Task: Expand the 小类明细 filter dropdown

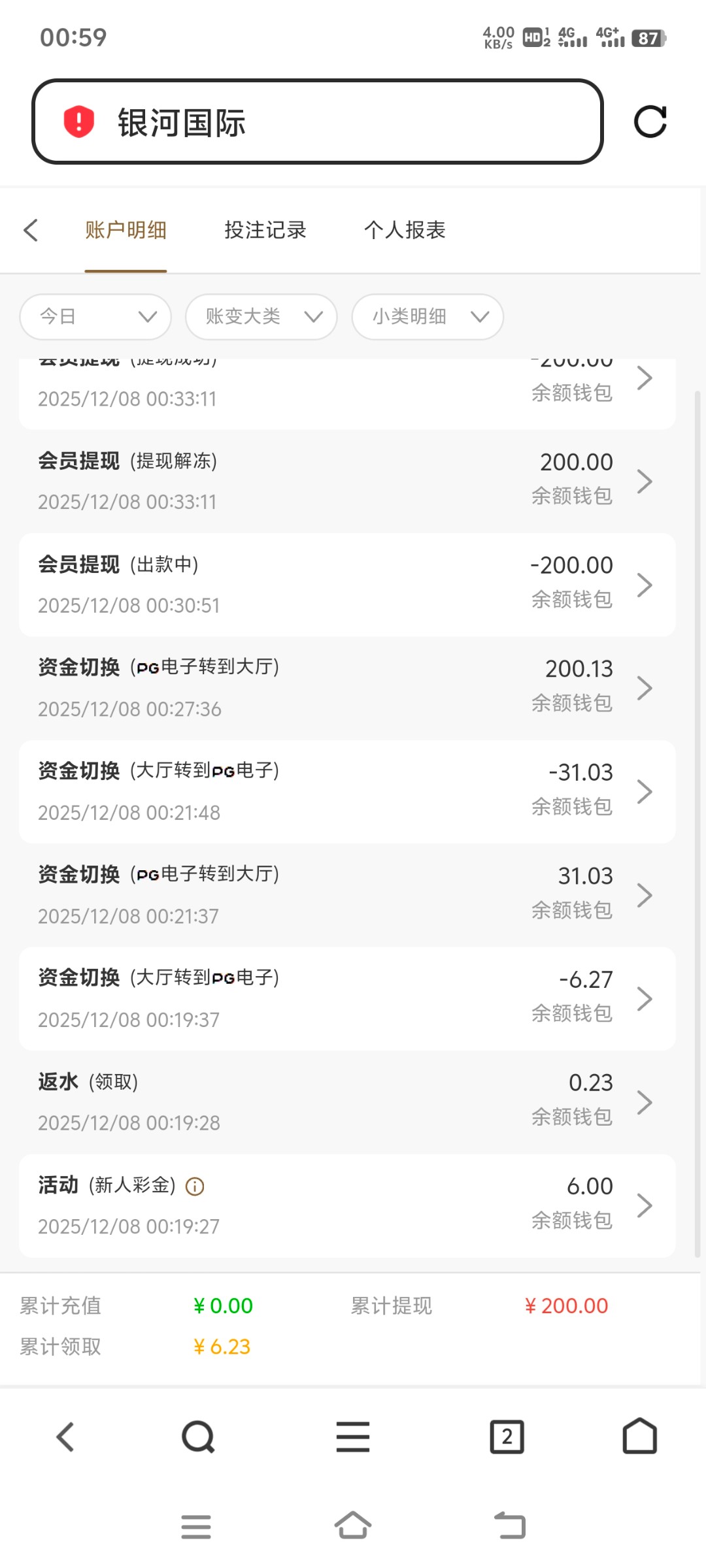Action: 428,317
